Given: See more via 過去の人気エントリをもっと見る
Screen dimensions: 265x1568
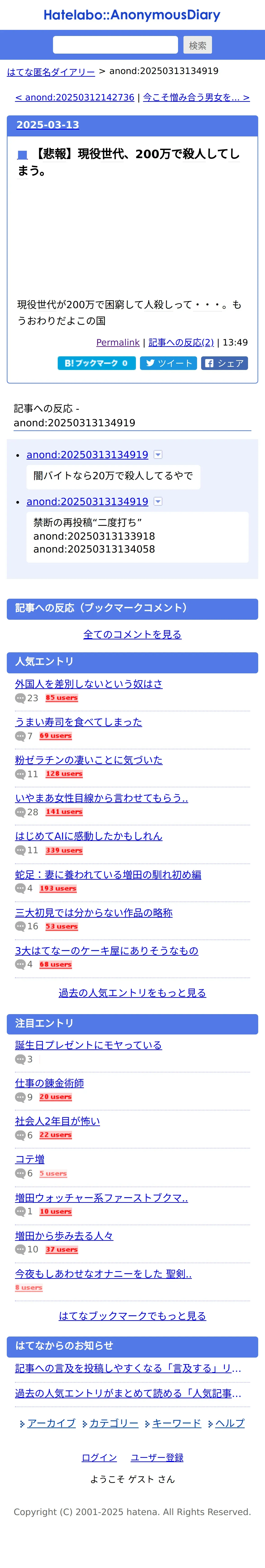Looking at the screenshot, I should [132, 993].
